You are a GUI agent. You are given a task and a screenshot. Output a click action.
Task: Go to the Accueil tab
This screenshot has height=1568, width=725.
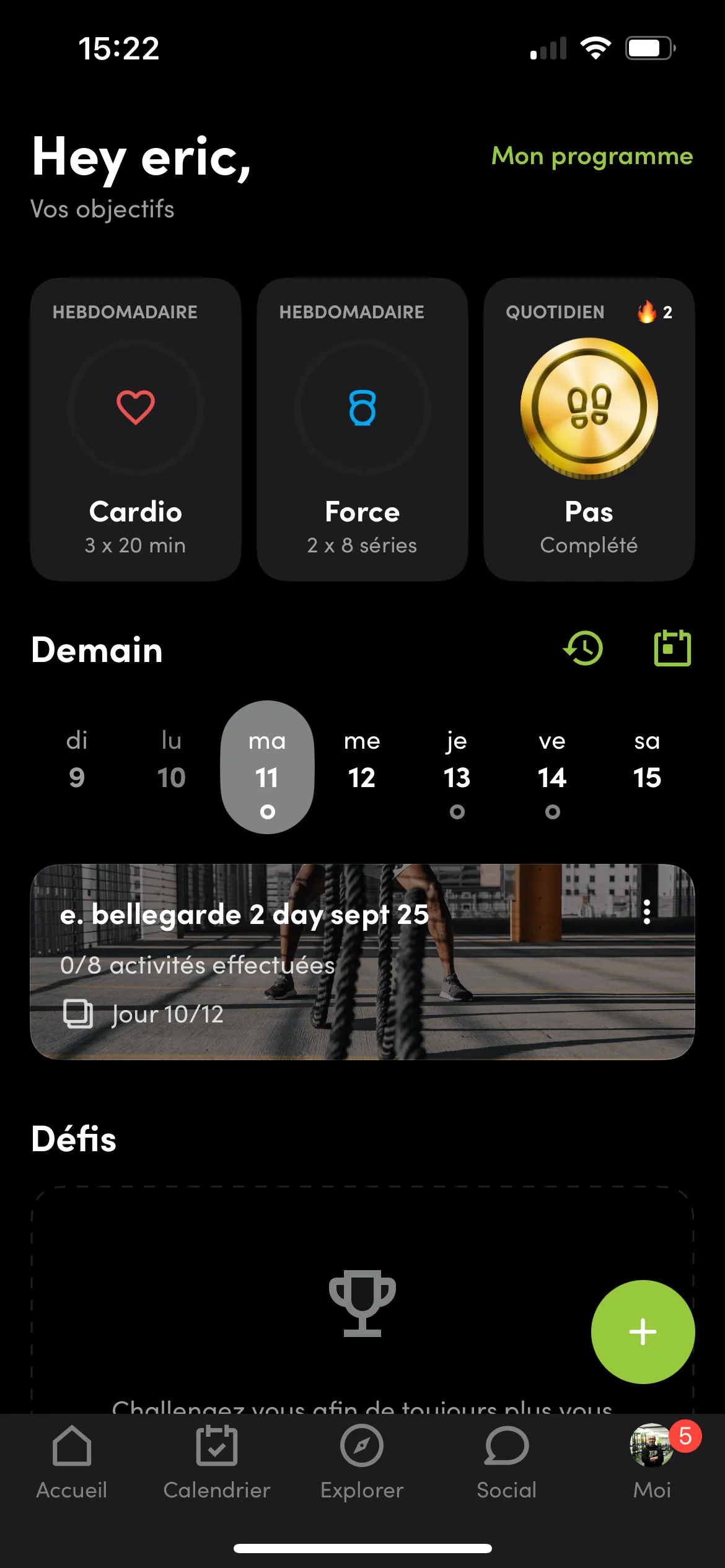point(72,1461)
